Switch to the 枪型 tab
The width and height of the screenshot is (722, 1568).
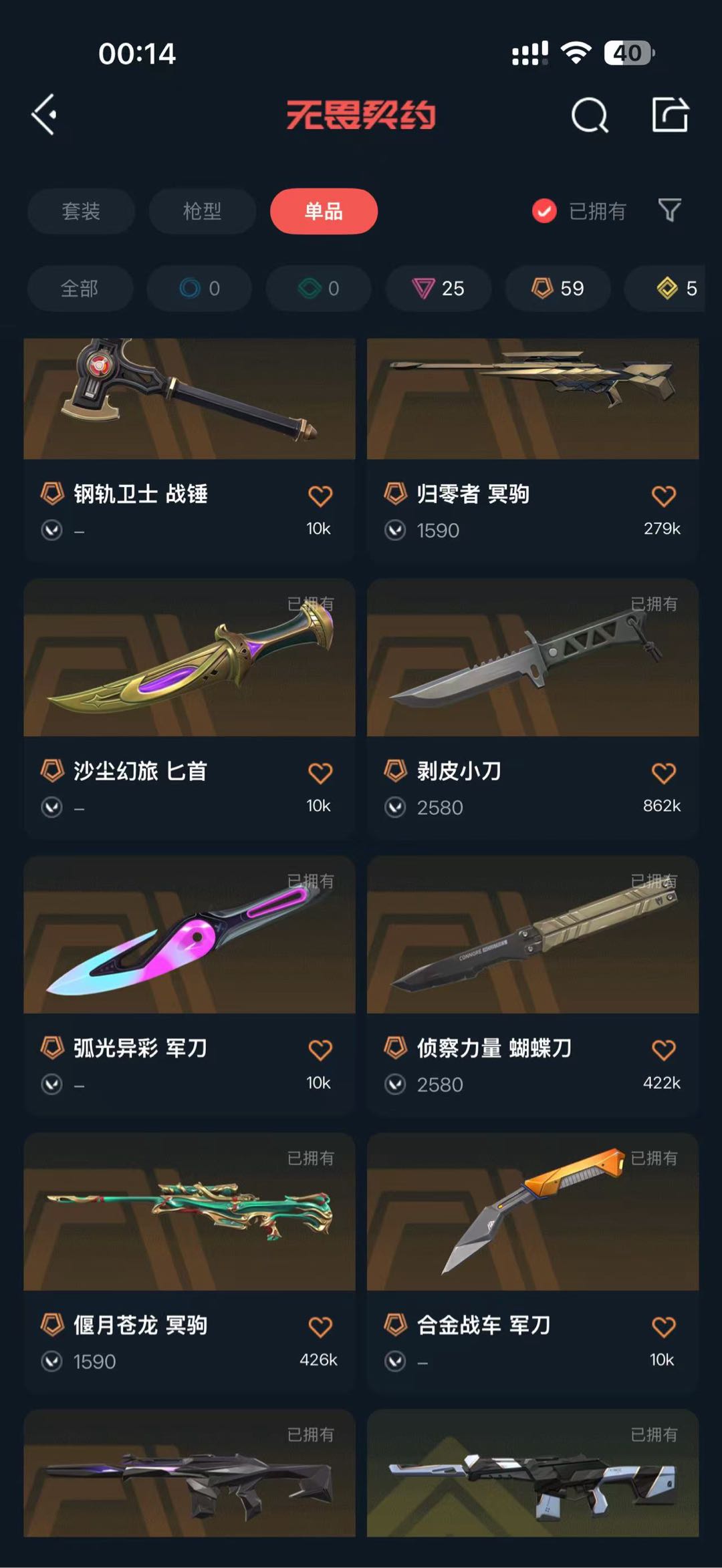202,211
